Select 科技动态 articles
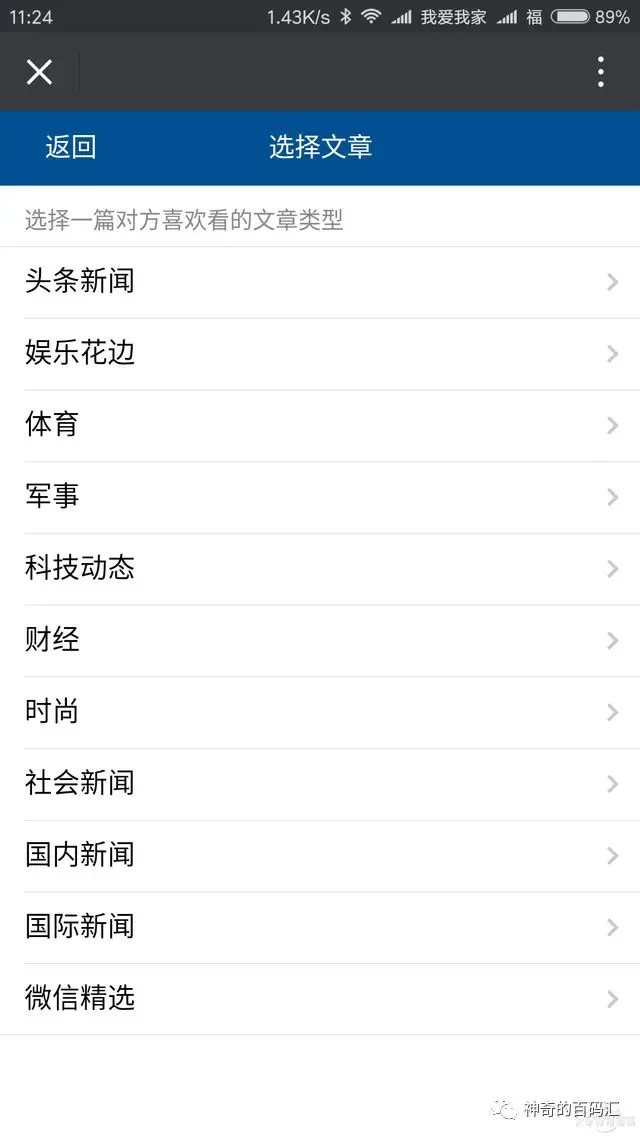The image size is (640, 1138). point(320,569)
